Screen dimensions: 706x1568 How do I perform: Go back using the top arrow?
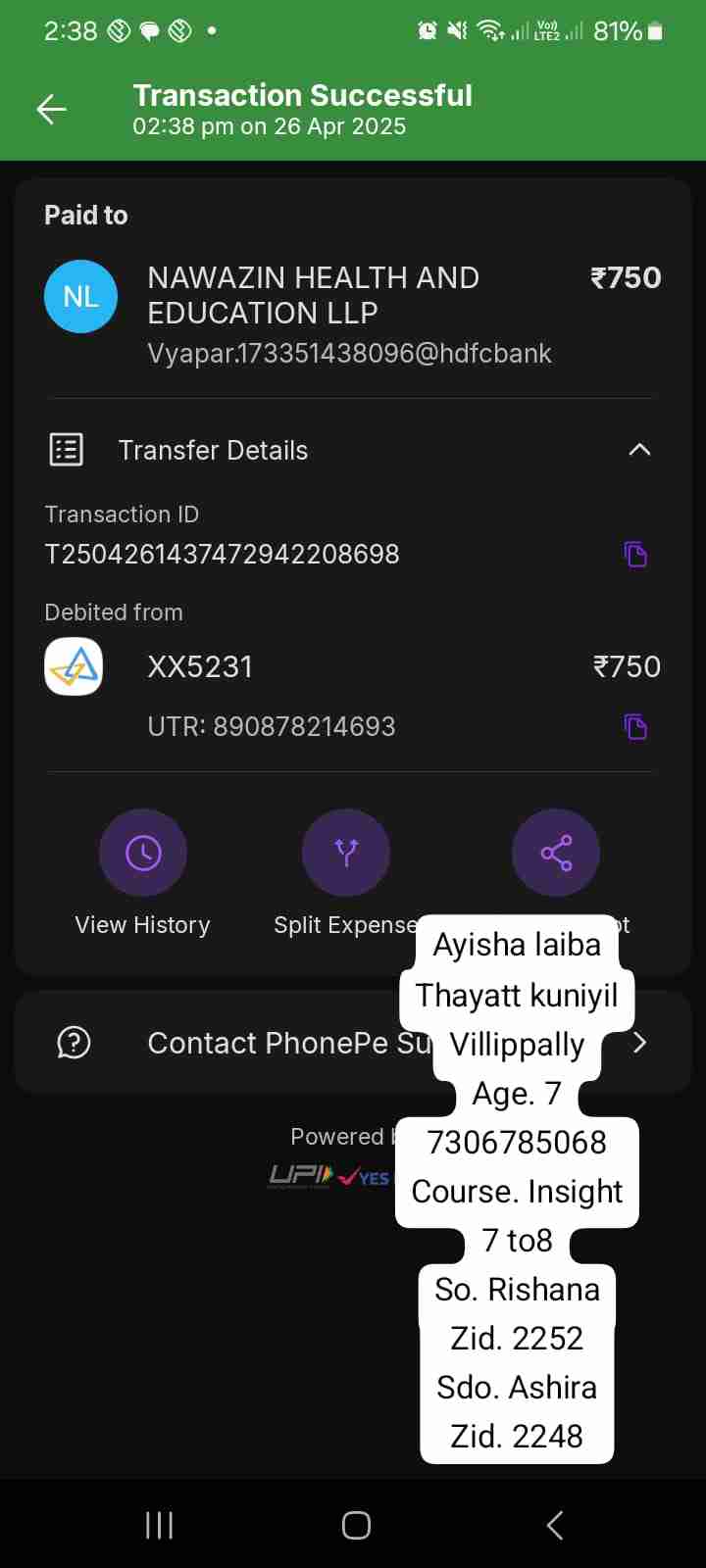click(x=52, y=110)
